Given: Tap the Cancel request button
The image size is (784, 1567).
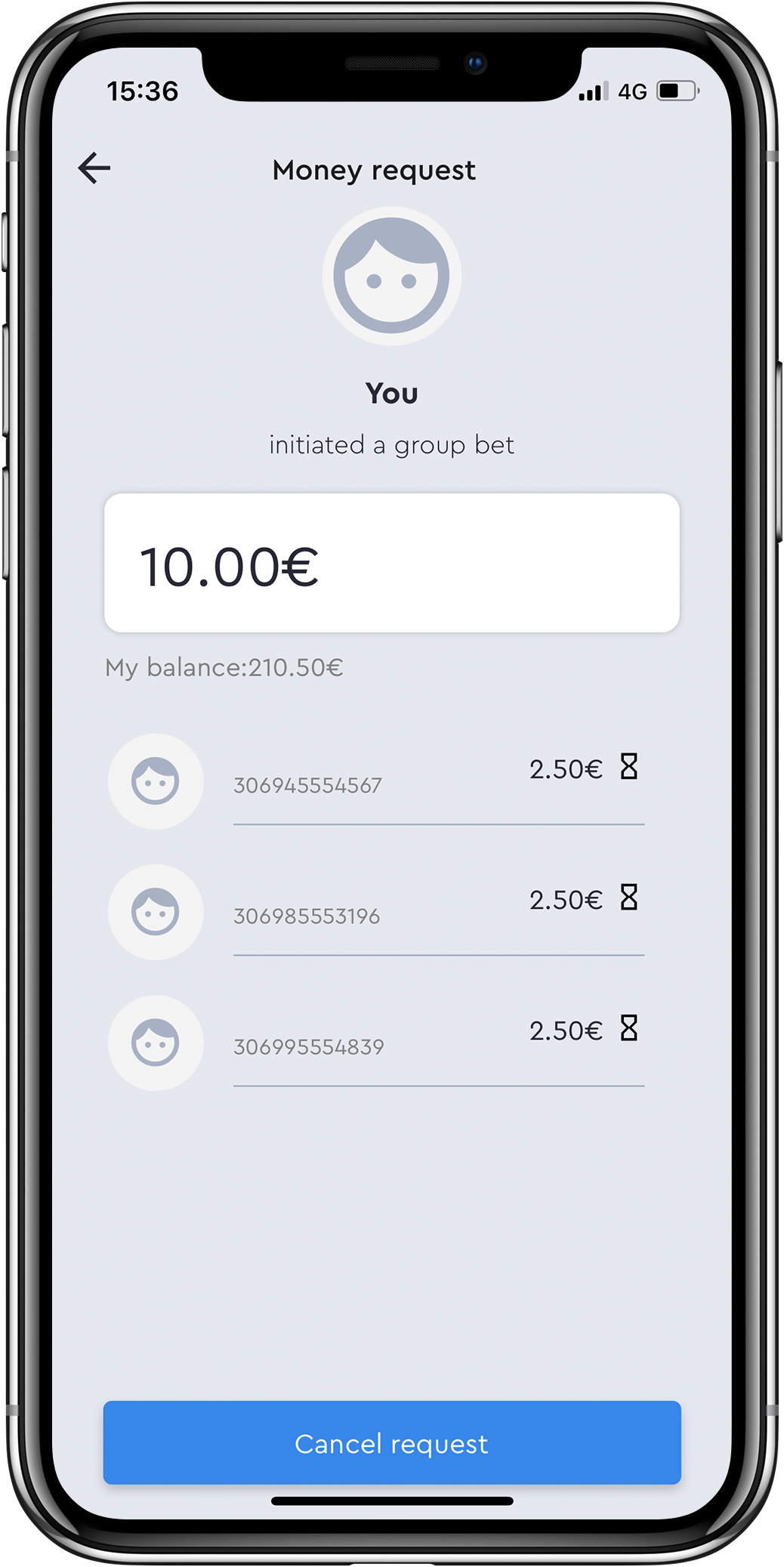Looking at the screenshot, I should [392, 1442].
